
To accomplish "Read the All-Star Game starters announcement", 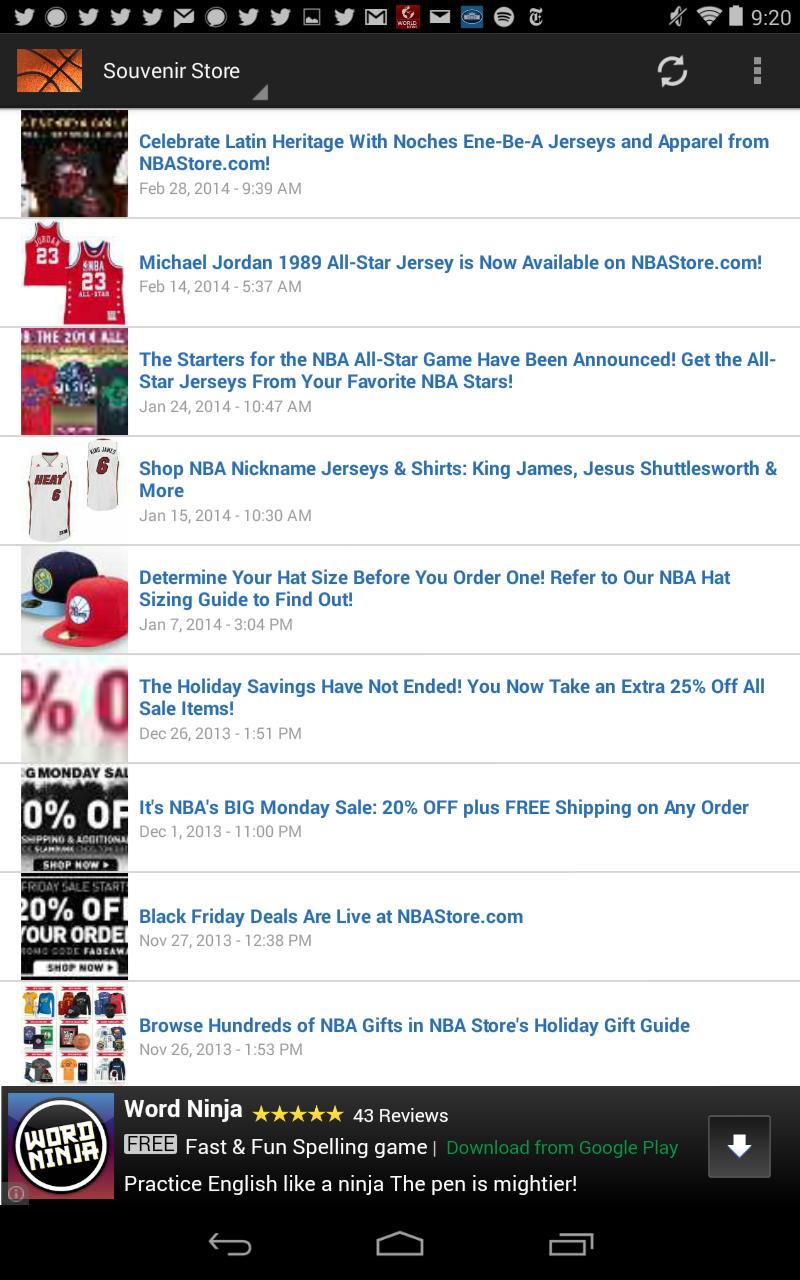I will pos(457,371).
